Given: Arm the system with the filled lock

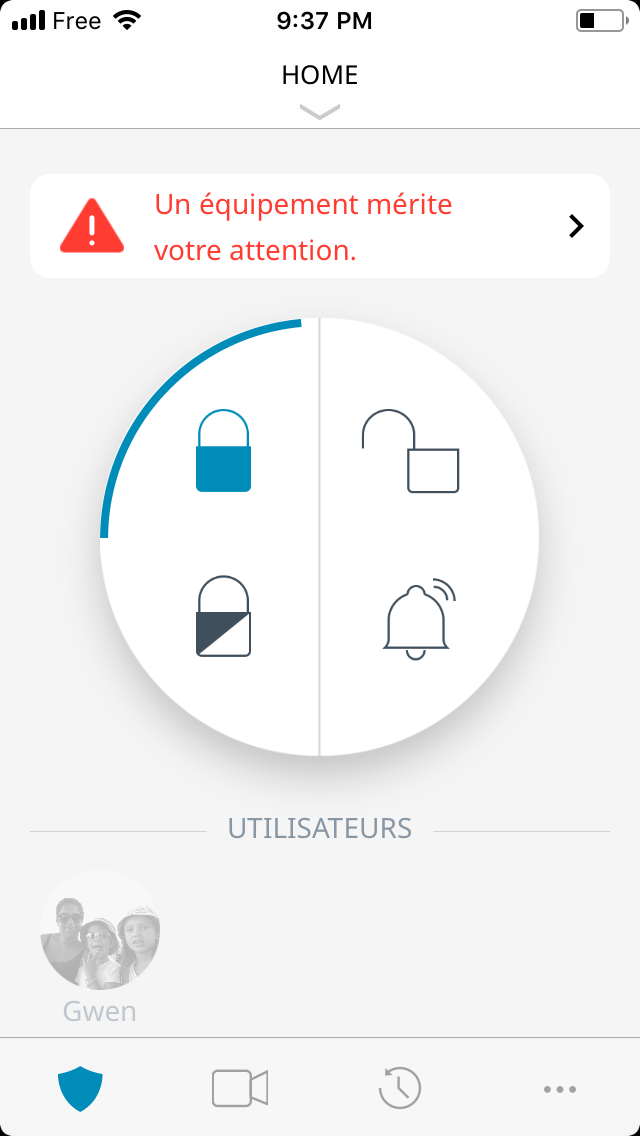Looking at the screenshot, I should pyautogui.click(x=223, y=451).
